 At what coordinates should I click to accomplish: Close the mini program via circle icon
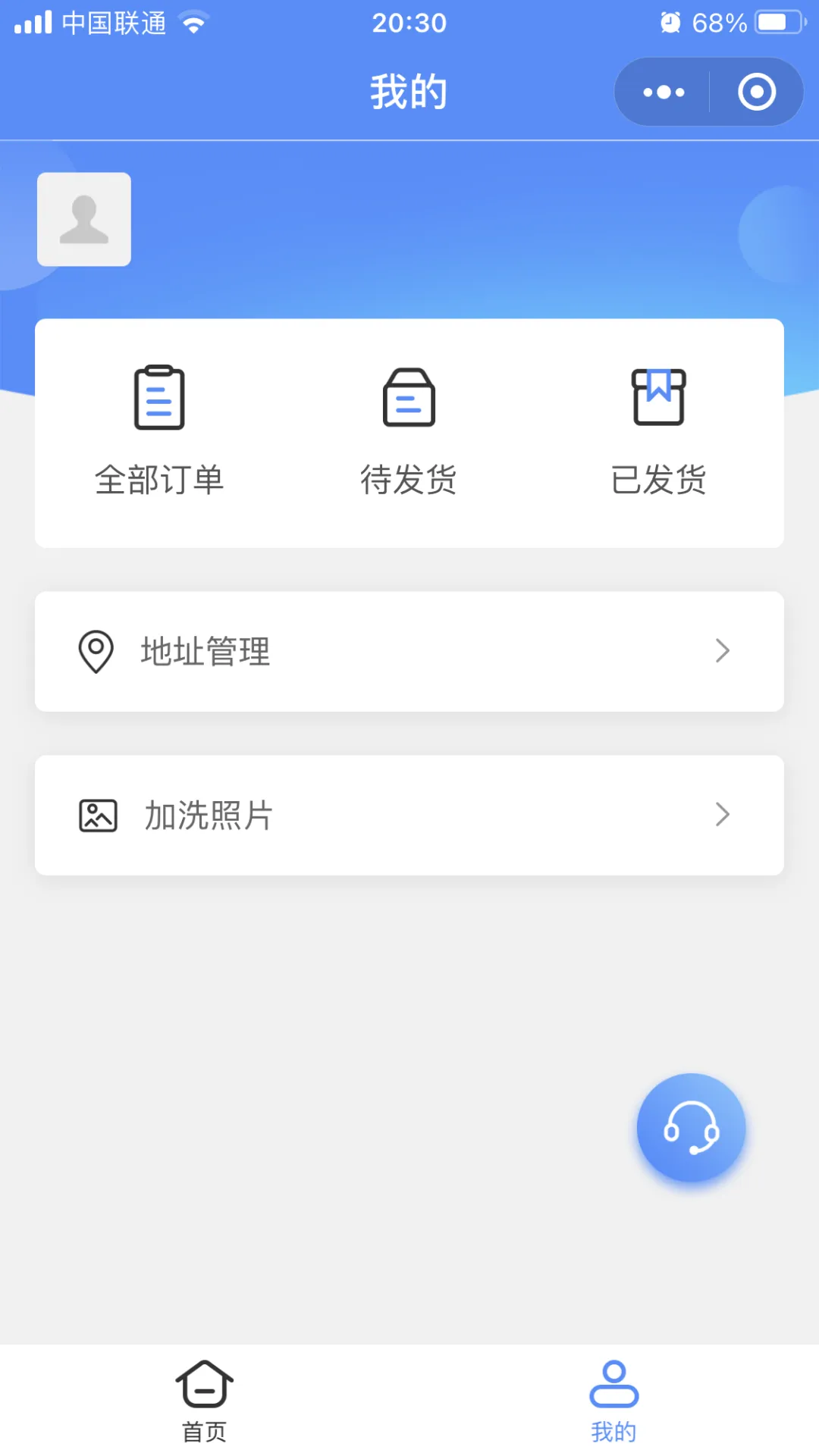point(756,92)
